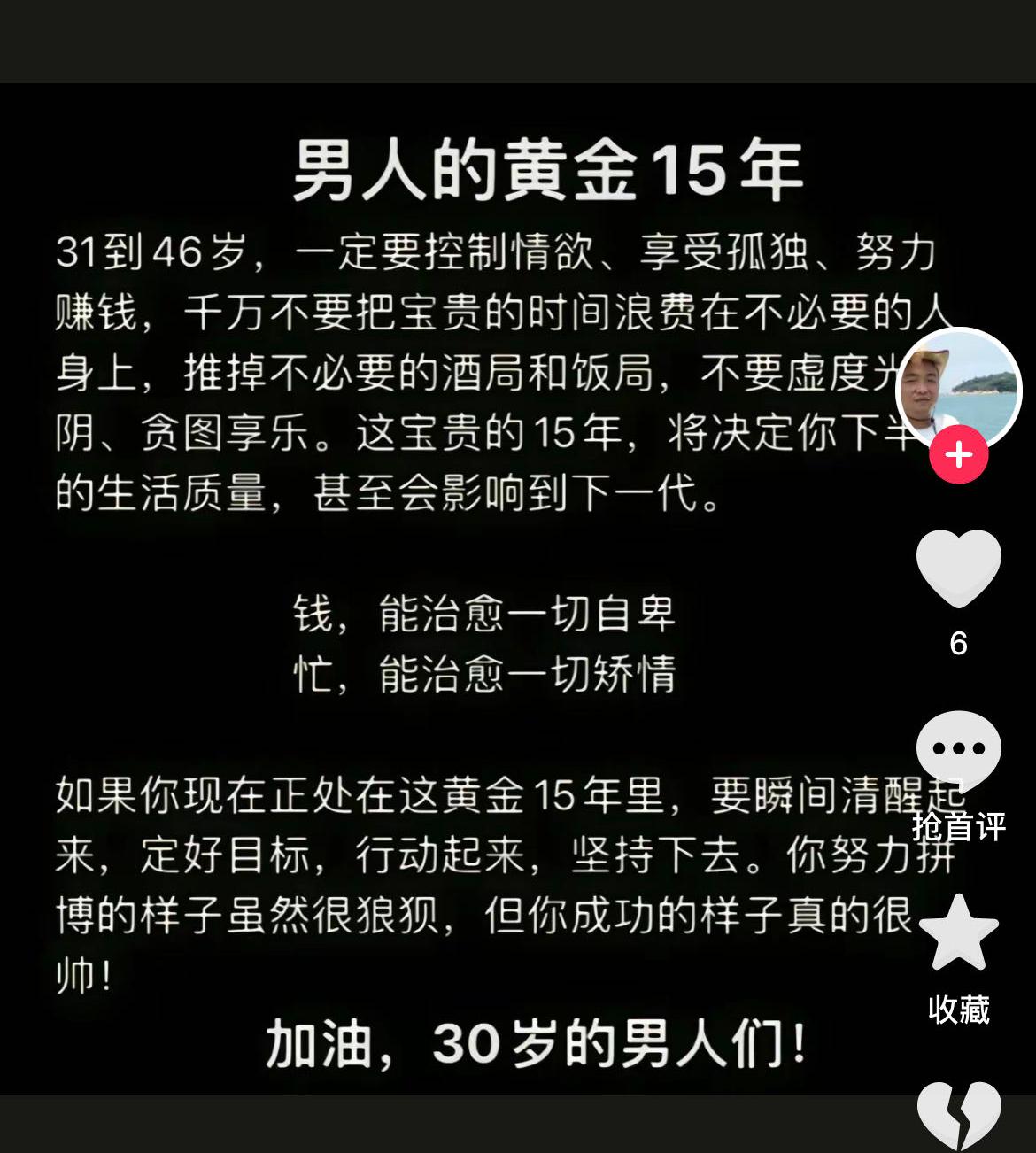Image resolution: width=1036 pixels, height=1153 pixels.
Task: Save the video with the 收藏 star
Action: 959,932
